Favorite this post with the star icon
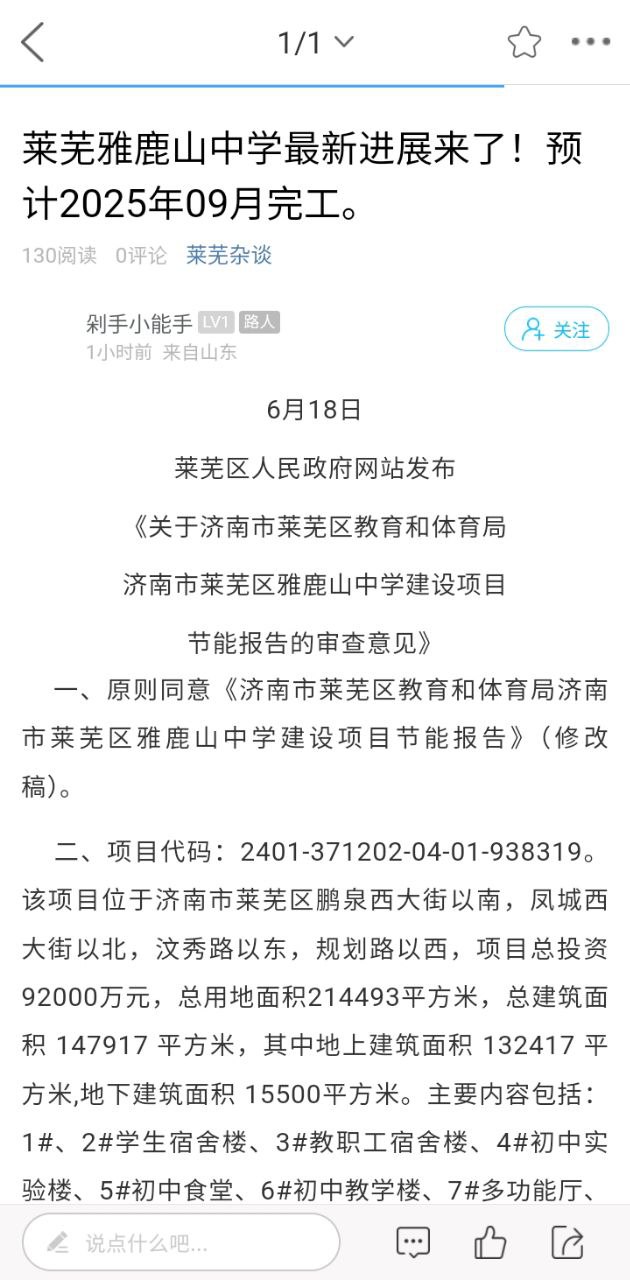 pyautogui.click(x=524, y=42)
